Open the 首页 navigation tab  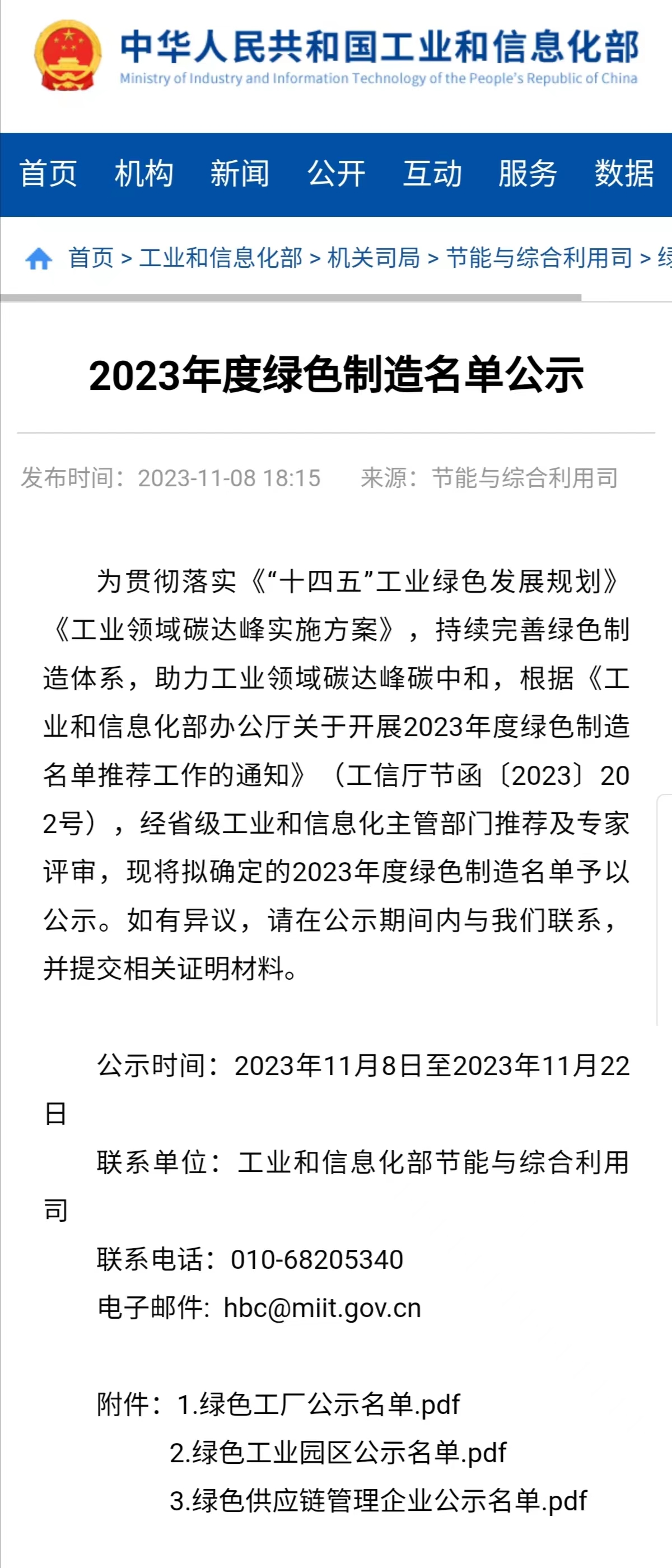coord(48,174)
